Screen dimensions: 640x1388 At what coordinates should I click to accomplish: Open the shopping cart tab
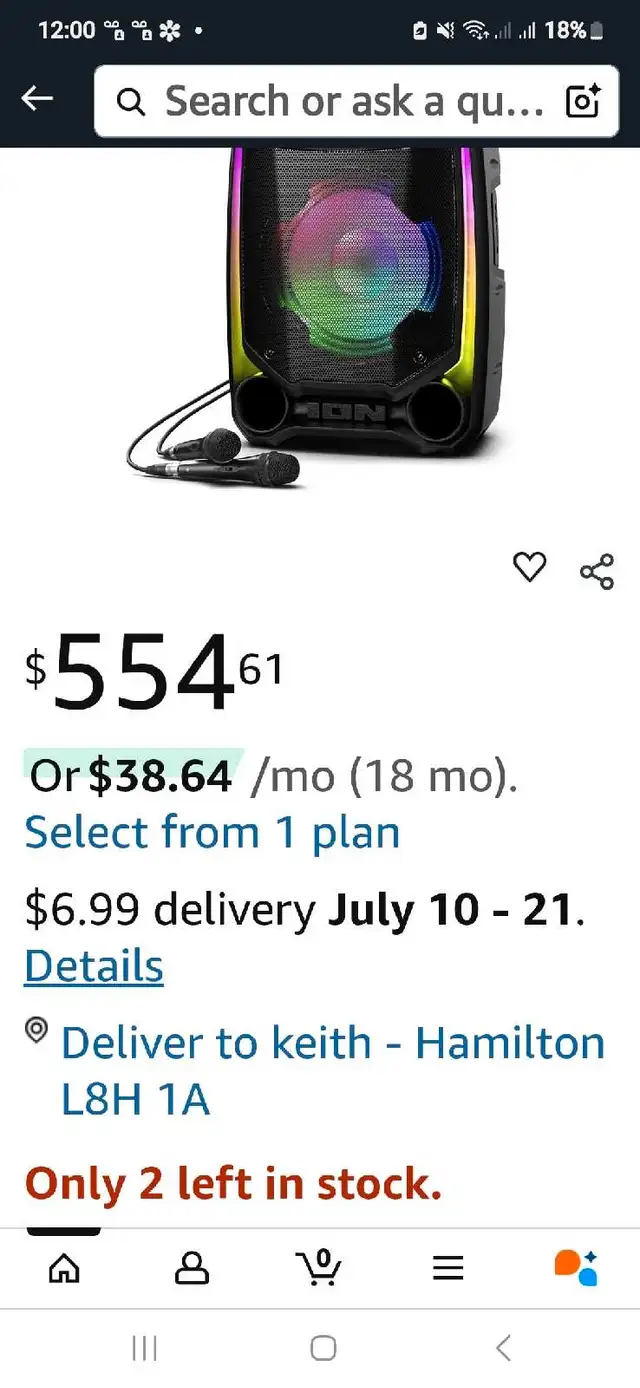320,1267
